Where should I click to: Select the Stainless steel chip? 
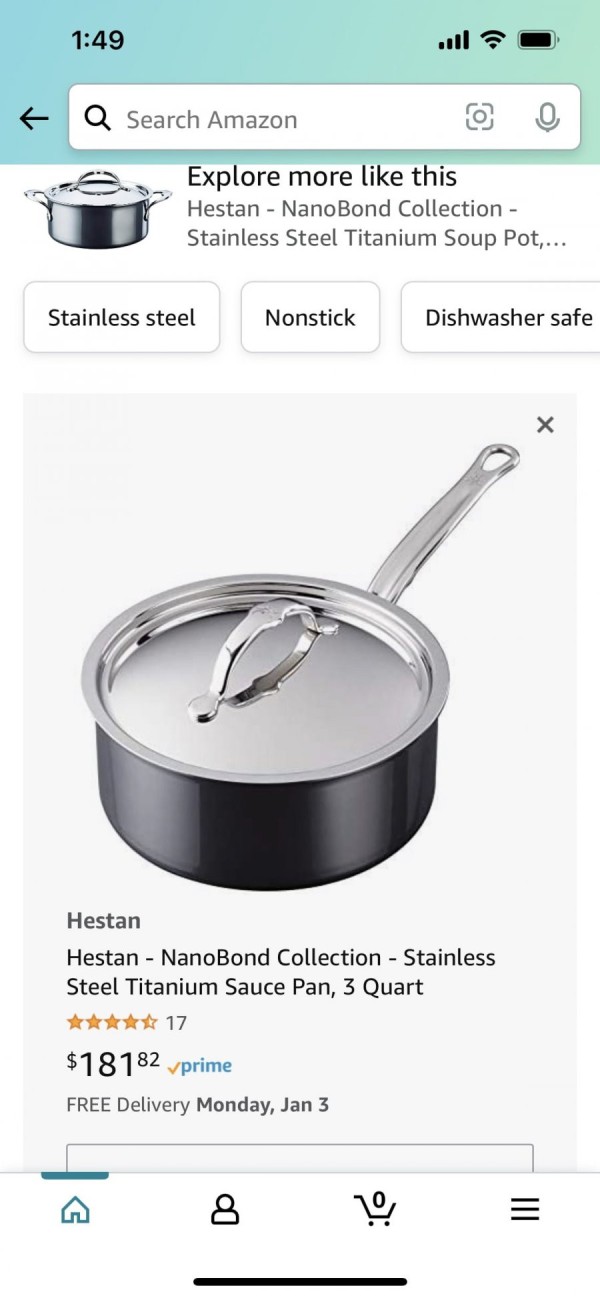[x=122, y=318]
